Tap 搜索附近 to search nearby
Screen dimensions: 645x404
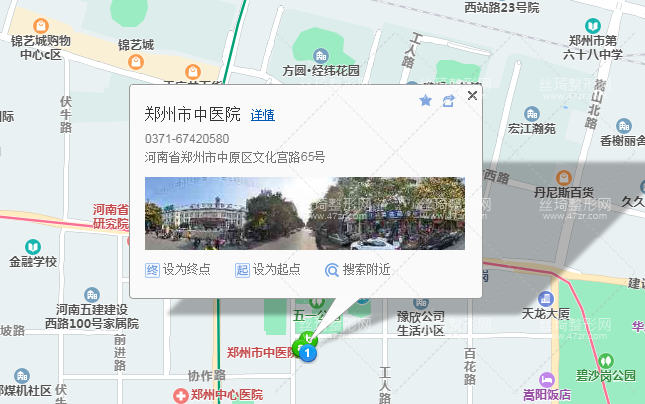pyautogui.click(x=357, y=269)
